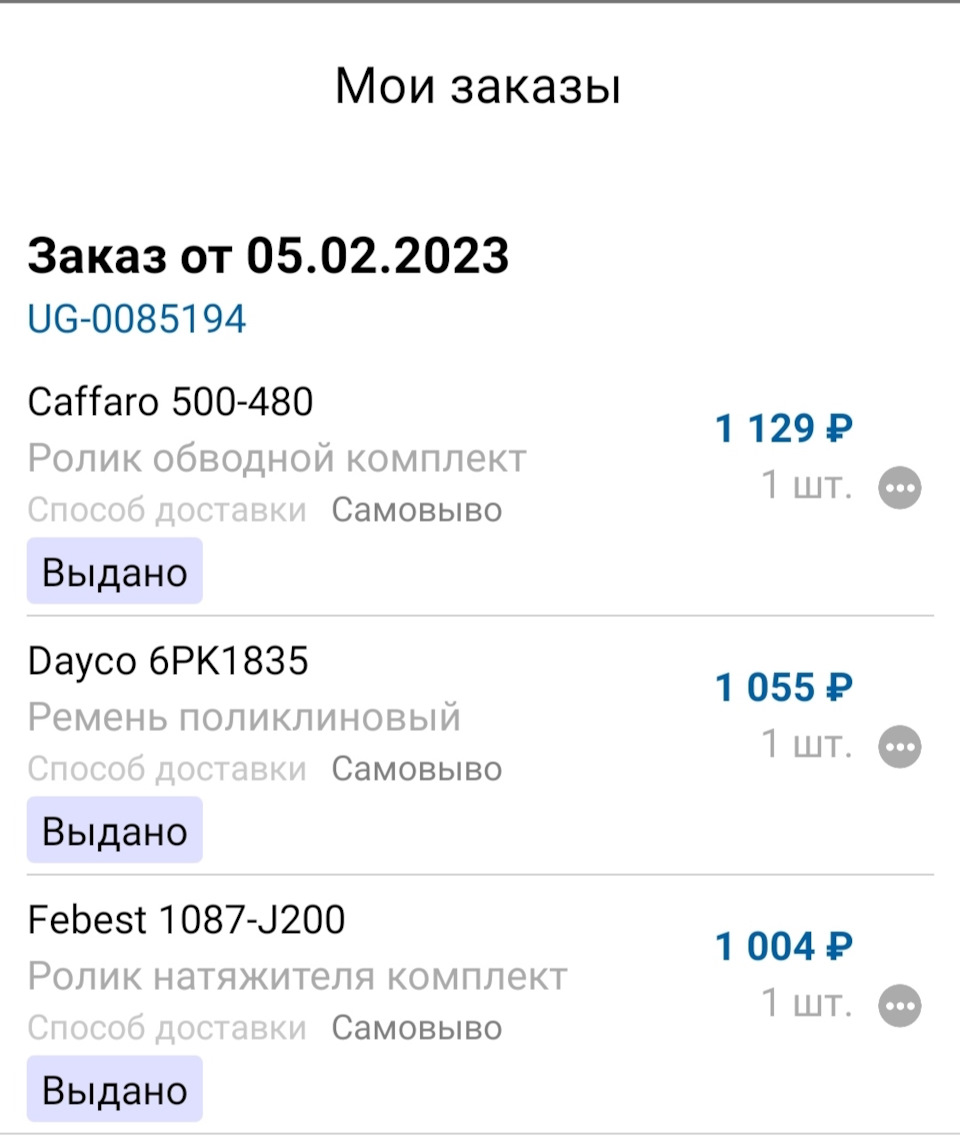Select the Выдано badge under Dayco item
This screenshot has width=960, height=1142.
coord(114,829)
